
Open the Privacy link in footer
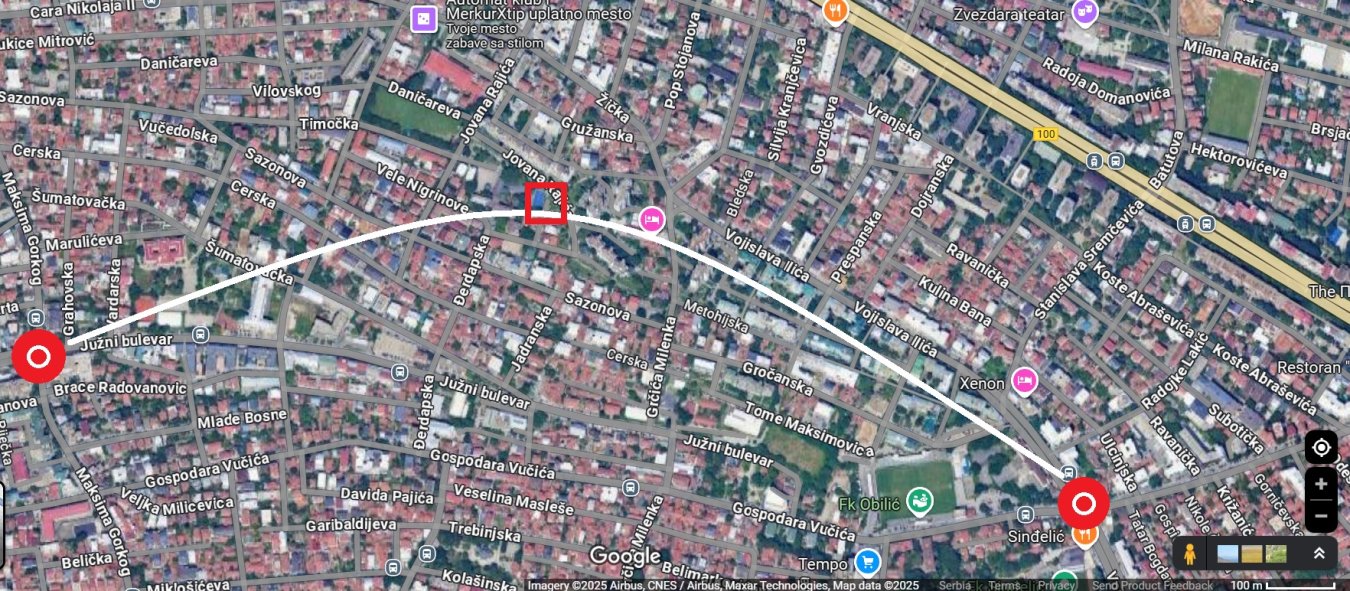[1056, 585]
